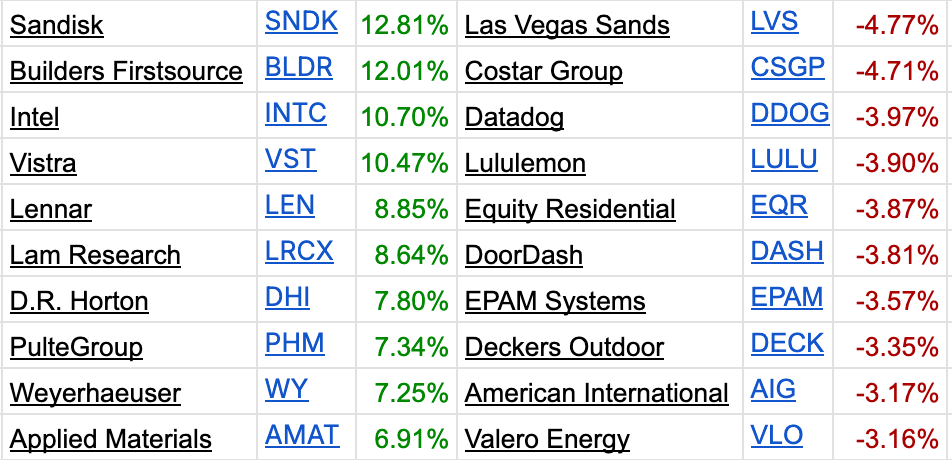
Task: Open Valero Energy company link
Action: click(x=547, y=440)
